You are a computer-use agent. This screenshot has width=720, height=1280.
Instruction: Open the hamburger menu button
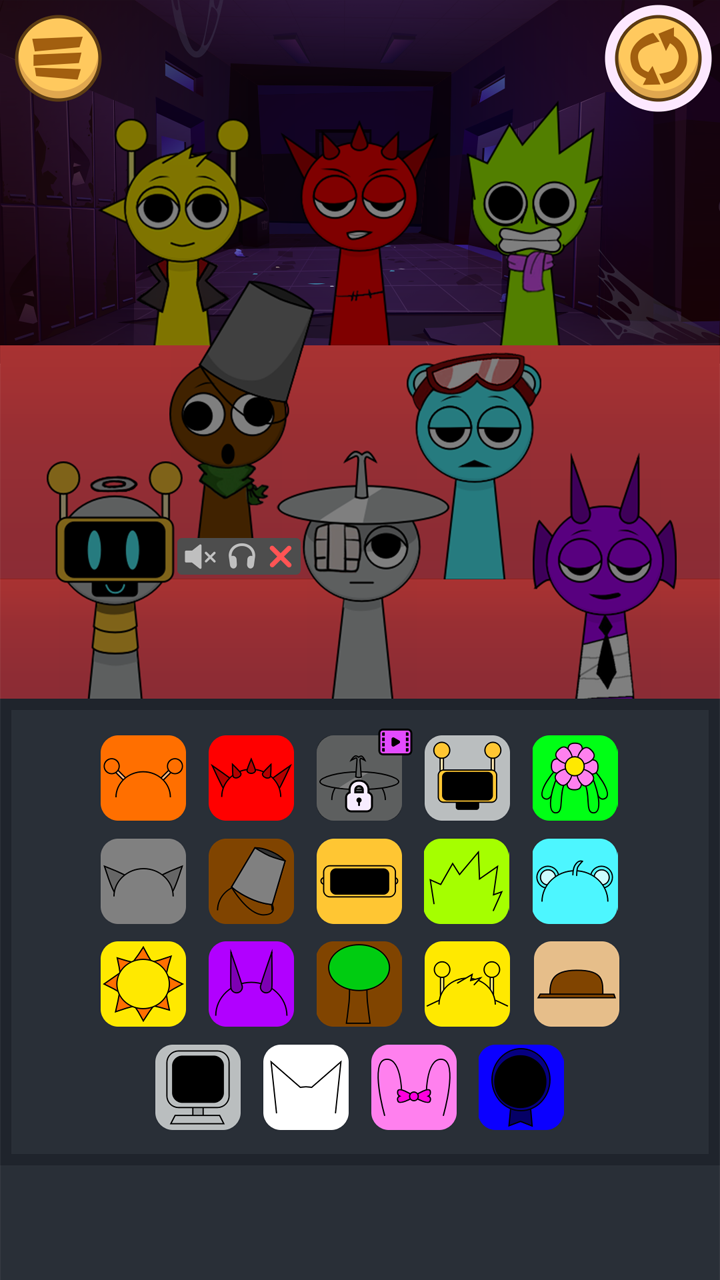[58, 58]
